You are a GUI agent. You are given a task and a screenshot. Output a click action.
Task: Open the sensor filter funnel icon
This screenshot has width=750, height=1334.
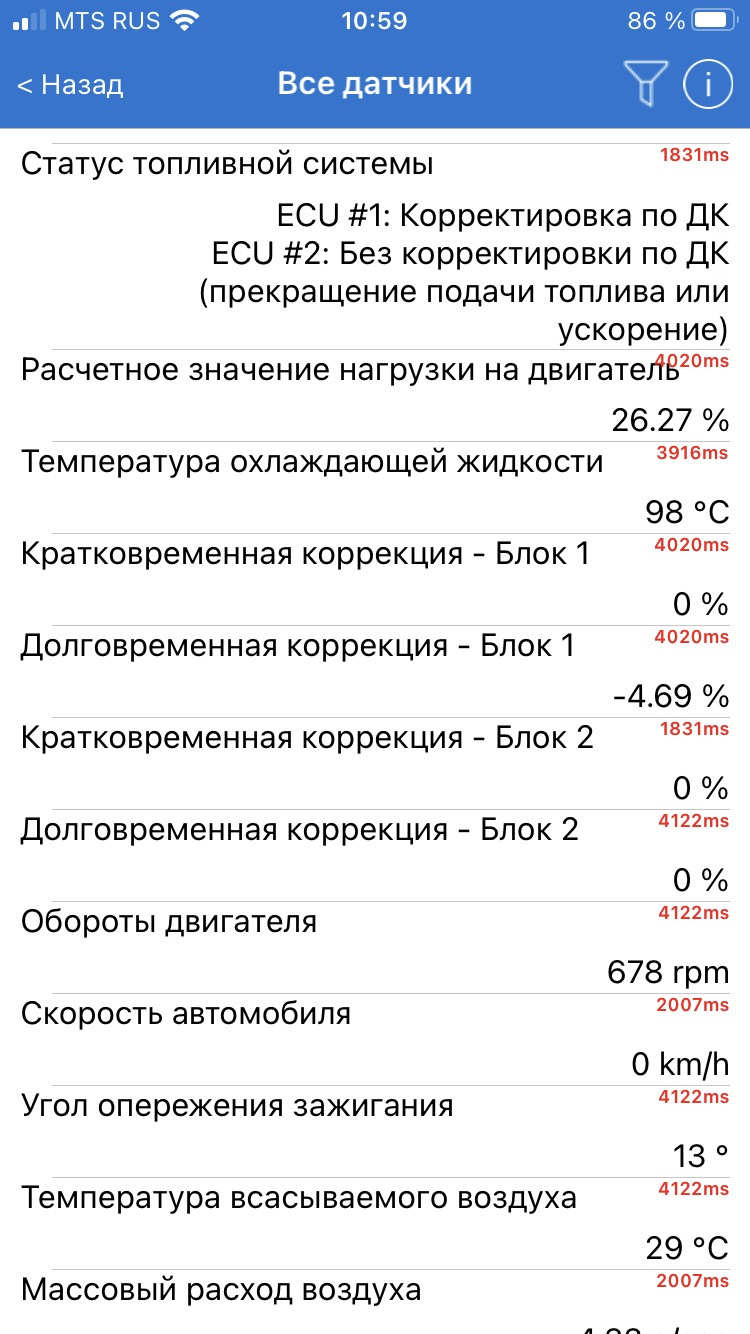click(644, 84)
